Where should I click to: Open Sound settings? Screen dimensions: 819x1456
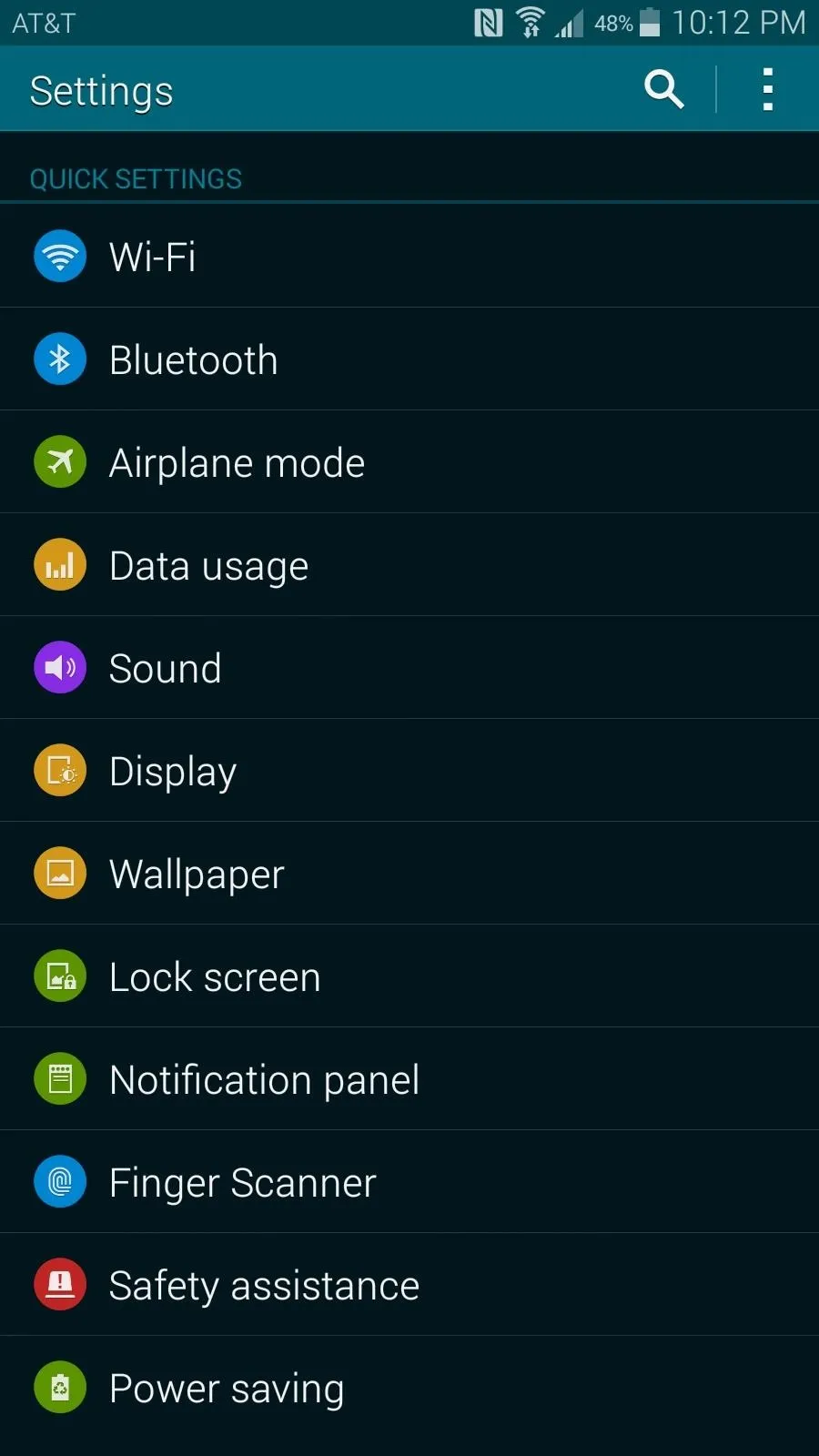click(x=409, y=667)
